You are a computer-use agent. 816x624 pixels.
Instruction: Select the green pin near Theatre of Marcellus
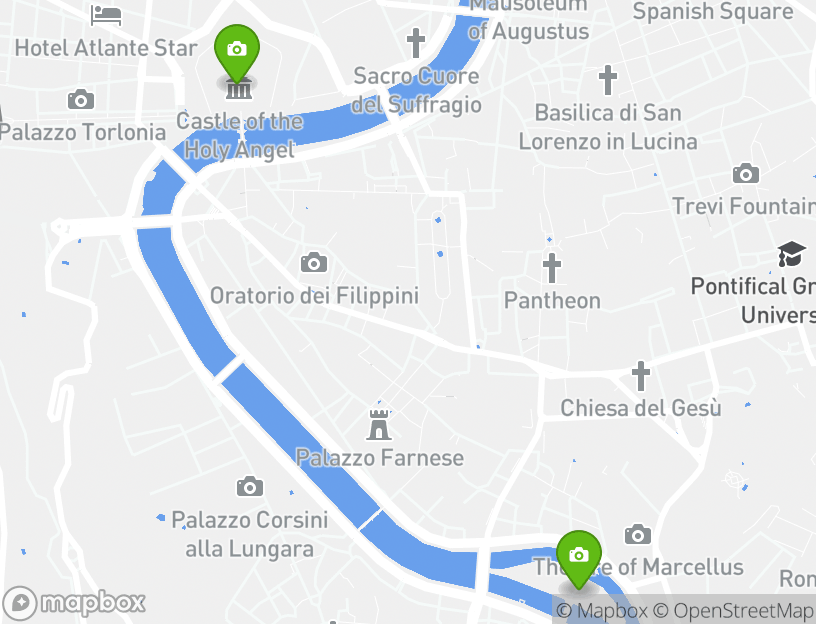578,557
